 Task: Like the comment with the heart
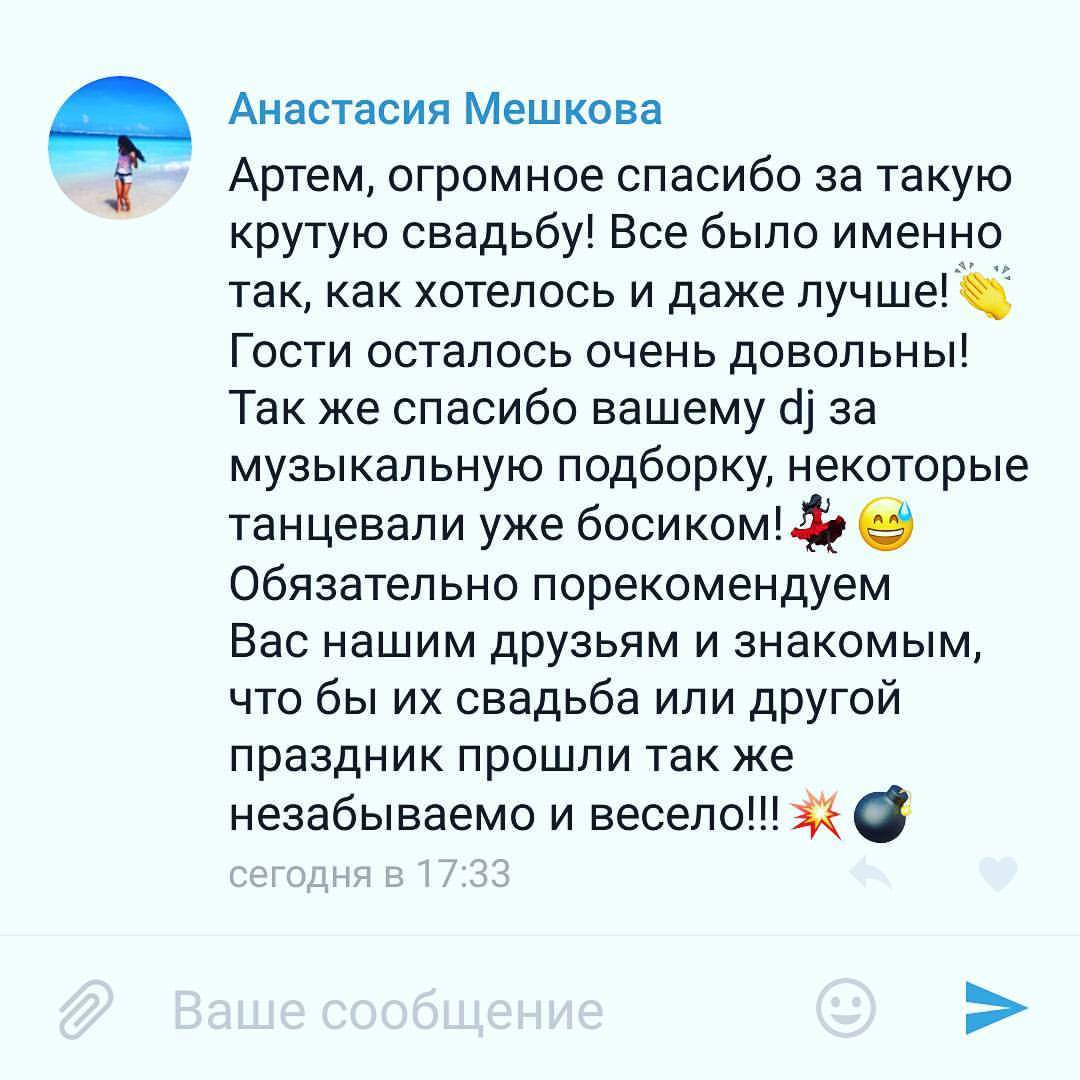point(997,874)
